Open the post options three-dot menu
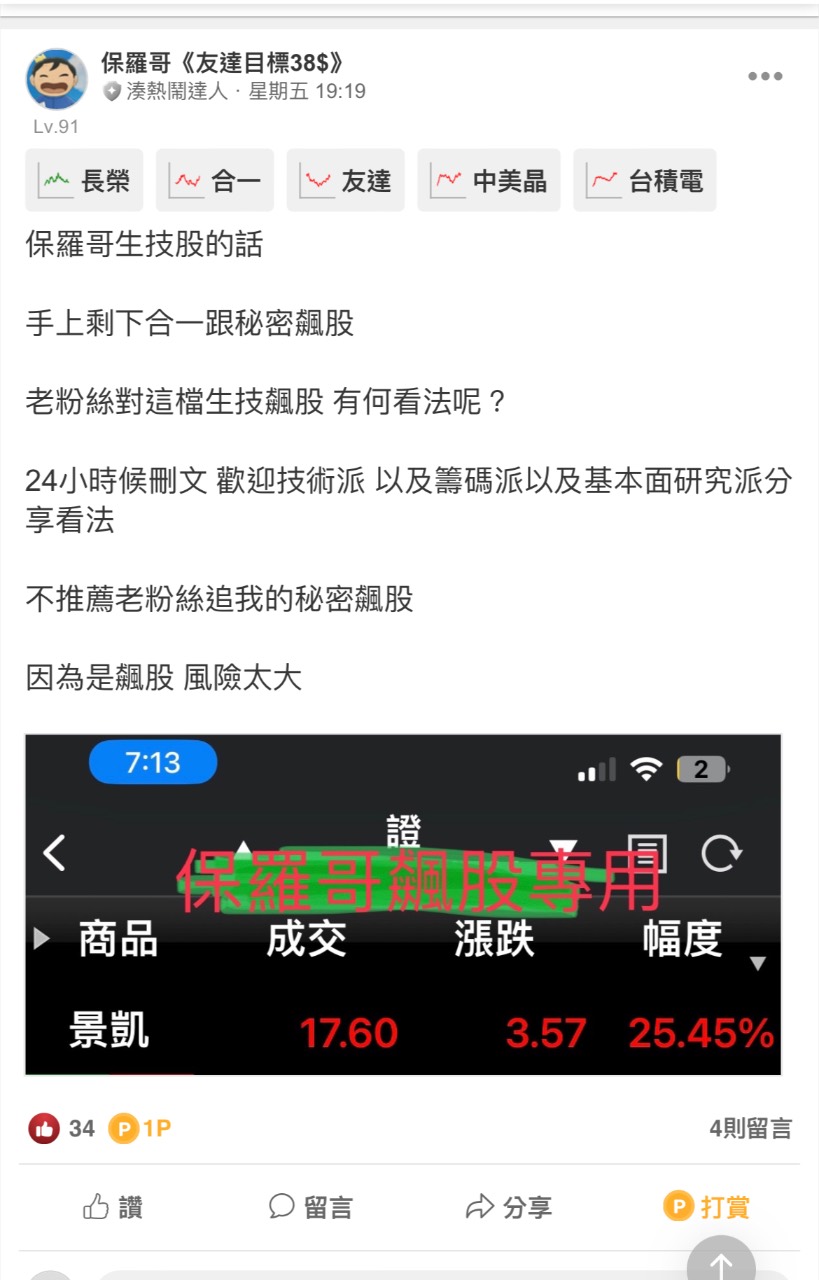Viewport: 819px width, 1280px height. (765, 75)
